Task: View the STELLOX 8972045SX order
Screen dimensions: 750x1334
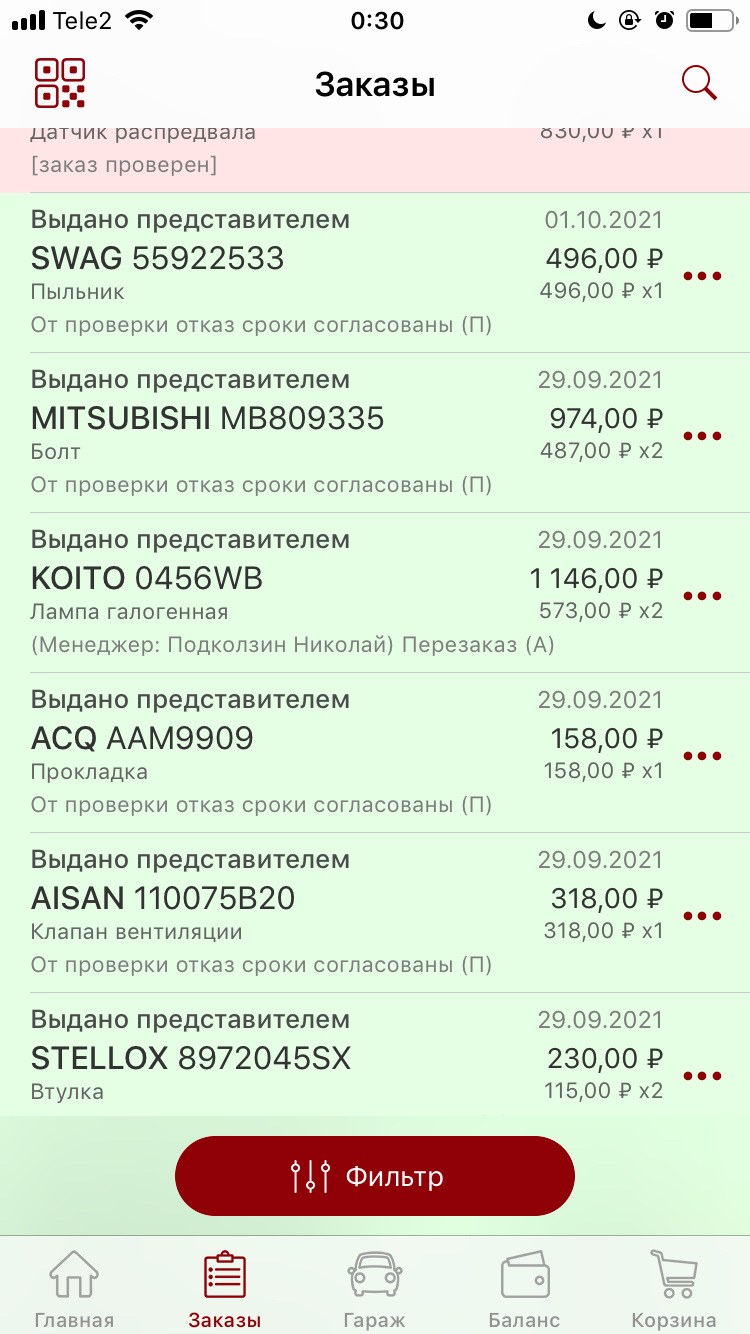Action: click(300, 1058)
